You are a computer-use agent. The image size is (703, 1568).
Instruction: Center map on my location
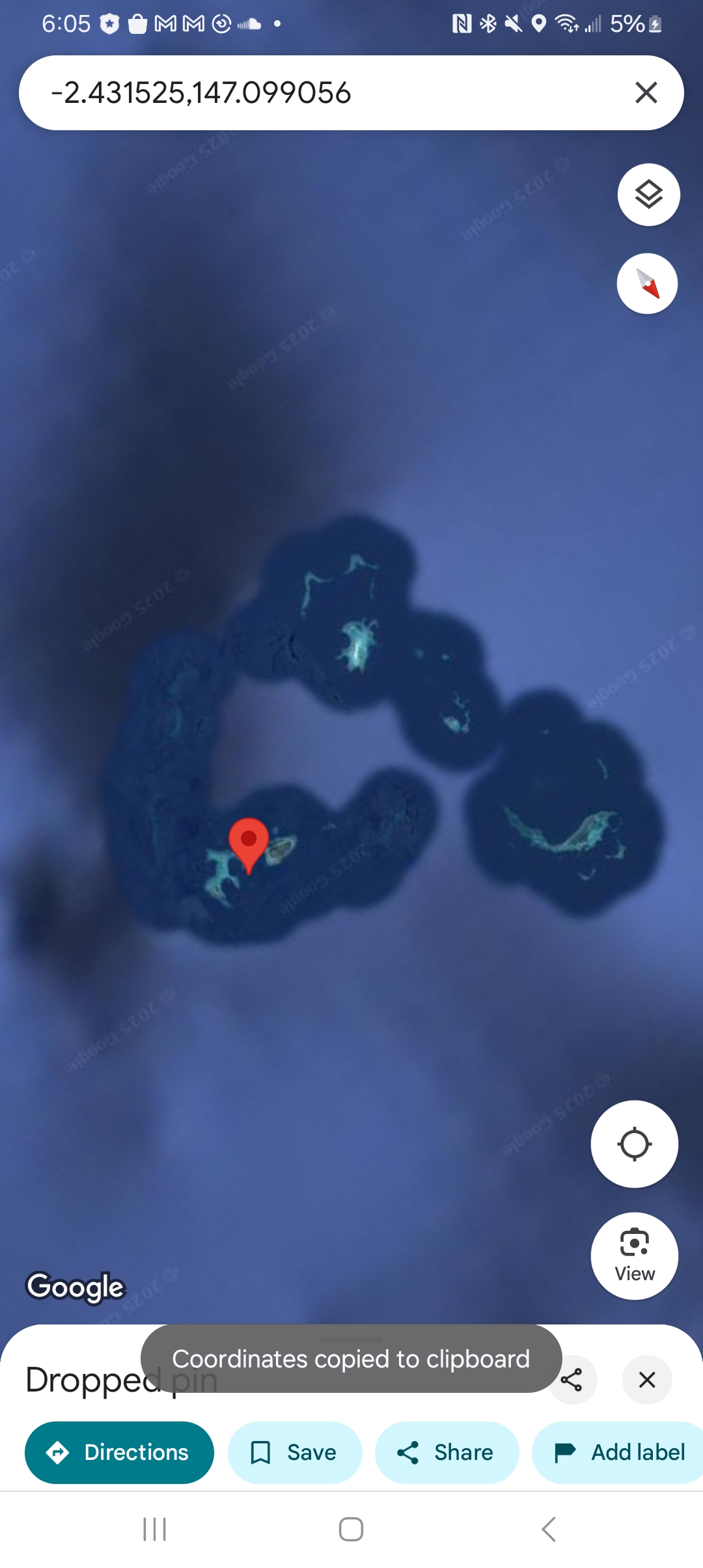634,1144
